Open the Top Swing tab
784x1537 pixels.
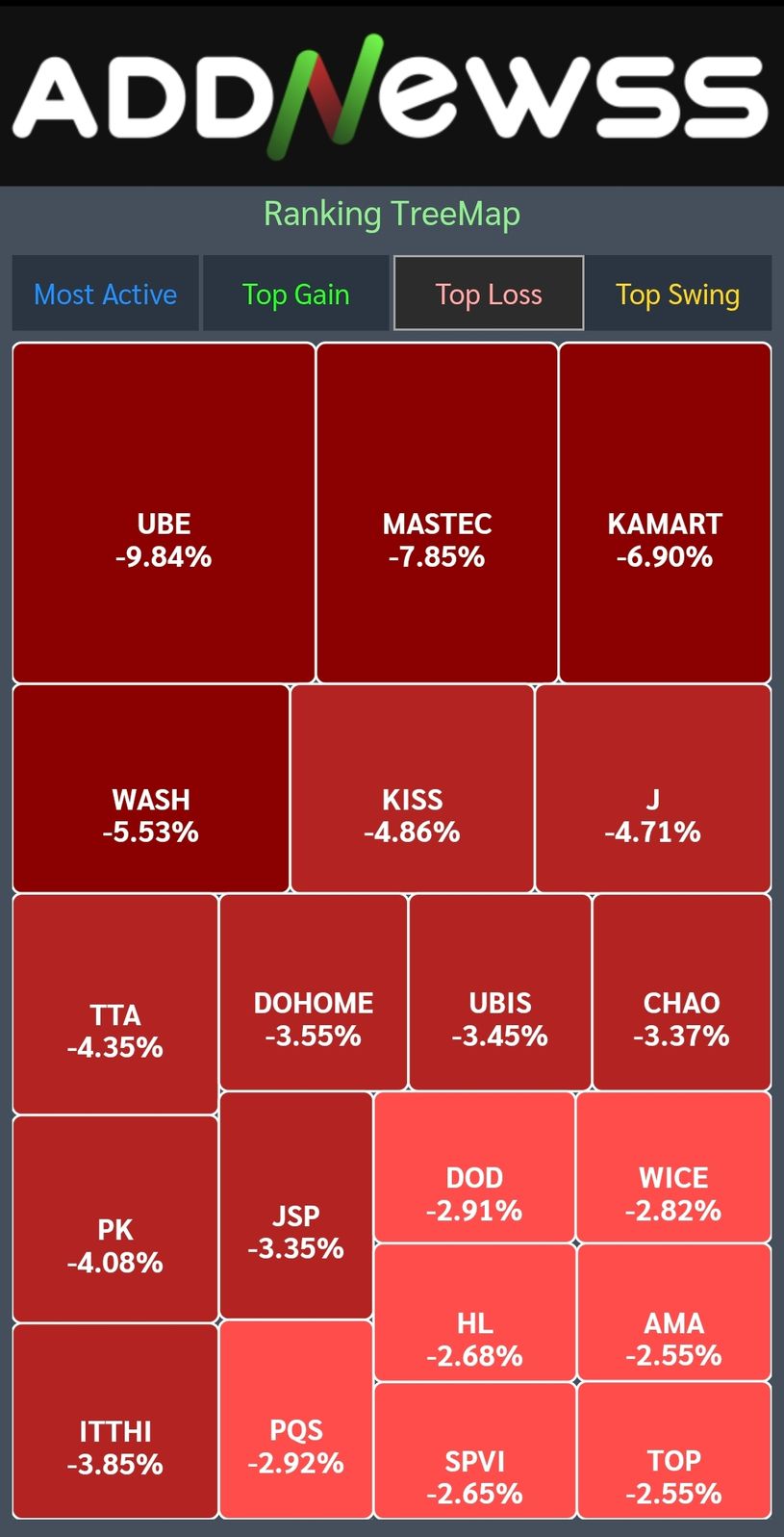click(x=678, y=294)
